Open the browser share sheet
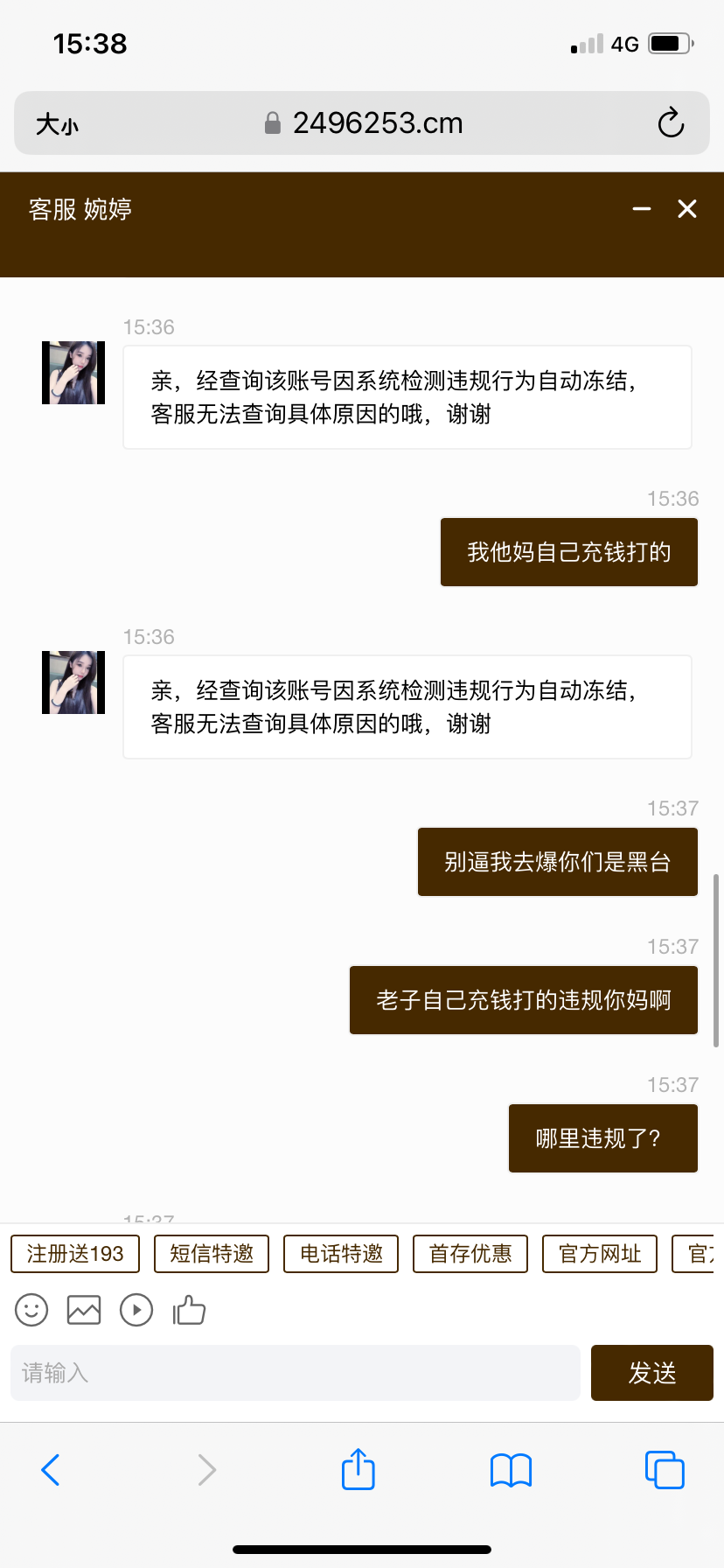Viewport: 724px width, 1568px height. point(359,1470)
